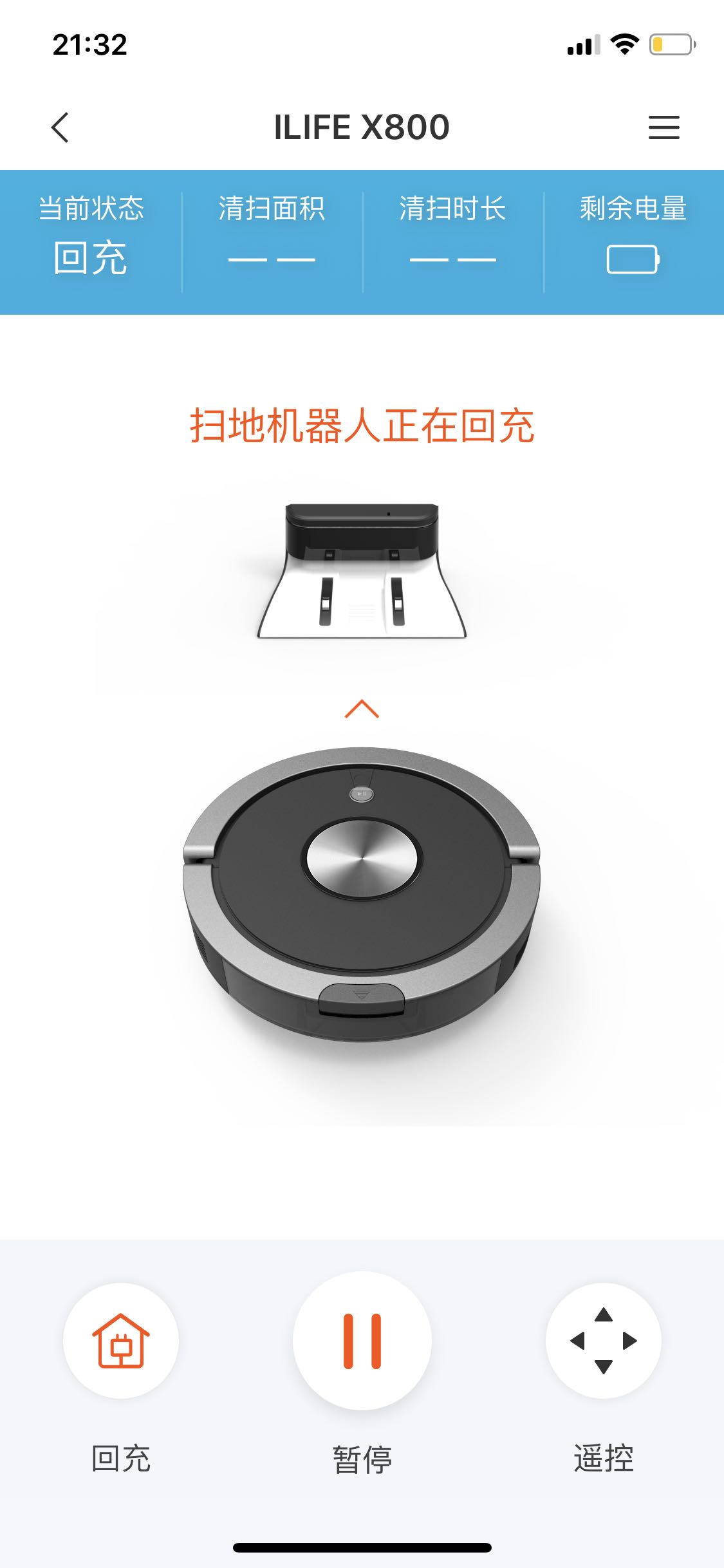This screenshot has width=724, height=1568.
Task: Open 遥控 remote control arrows
Action: pos(603,1341)
